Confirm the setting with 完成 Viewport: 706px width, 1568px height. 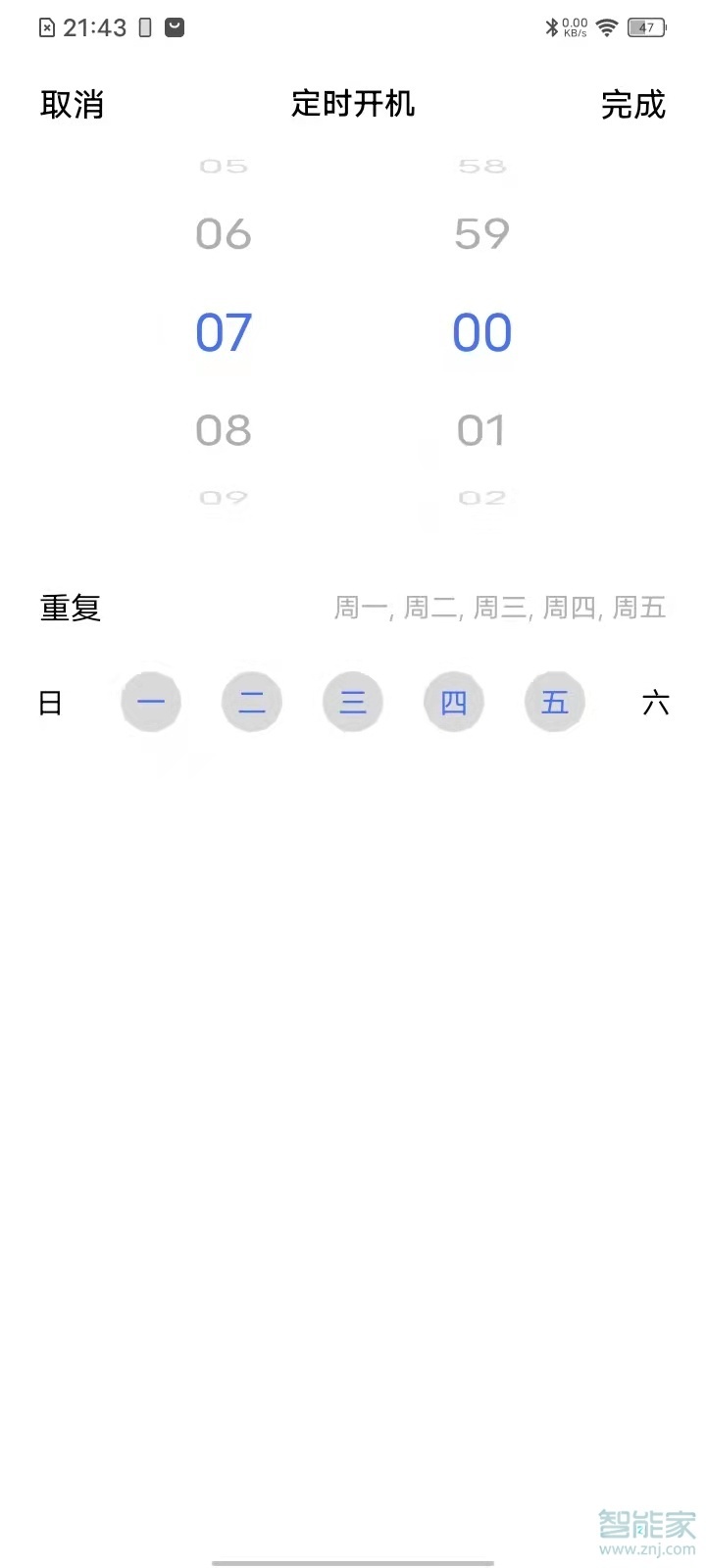tap(632, 105)
